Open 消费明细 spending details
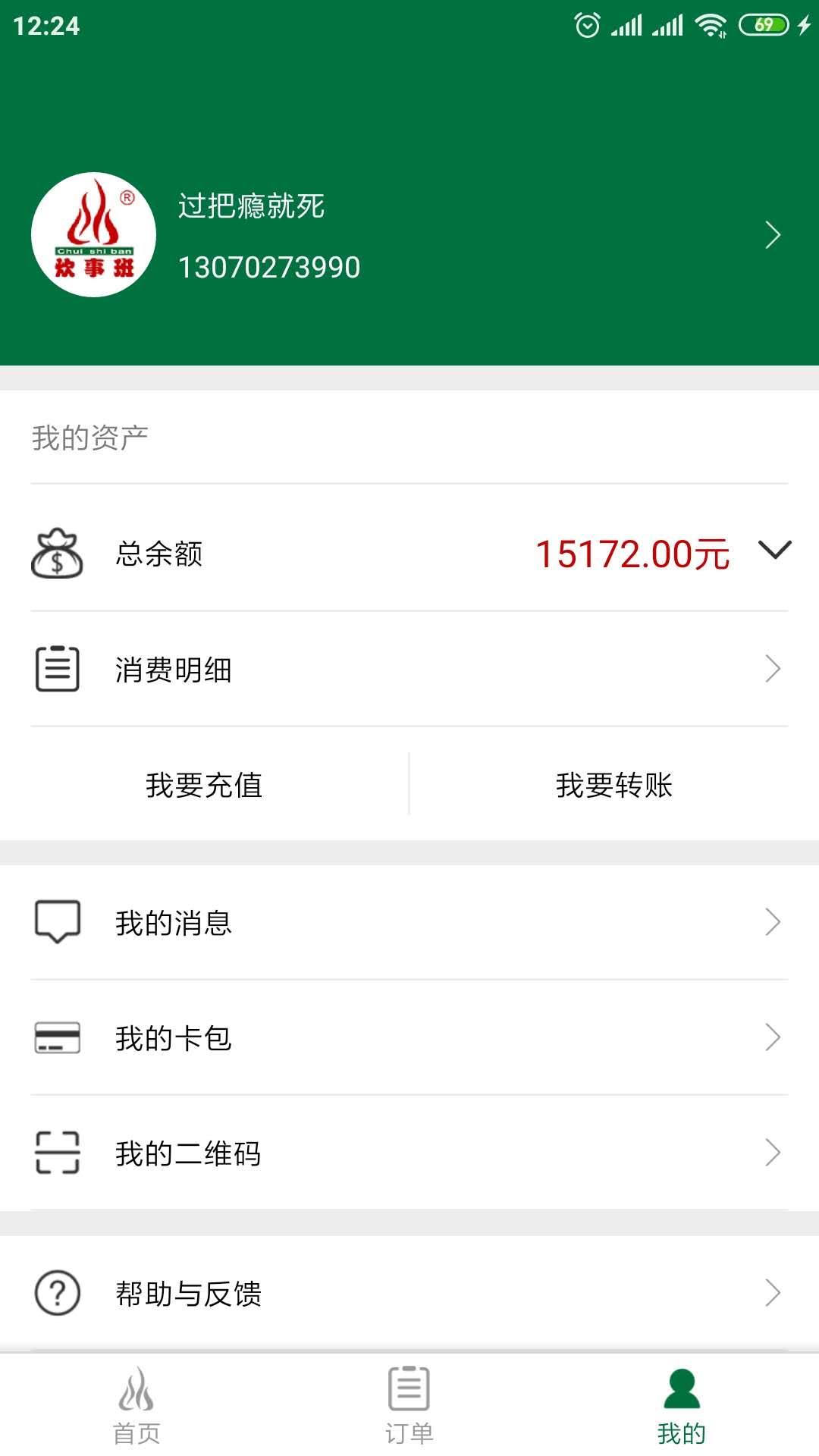 [409, 669]
